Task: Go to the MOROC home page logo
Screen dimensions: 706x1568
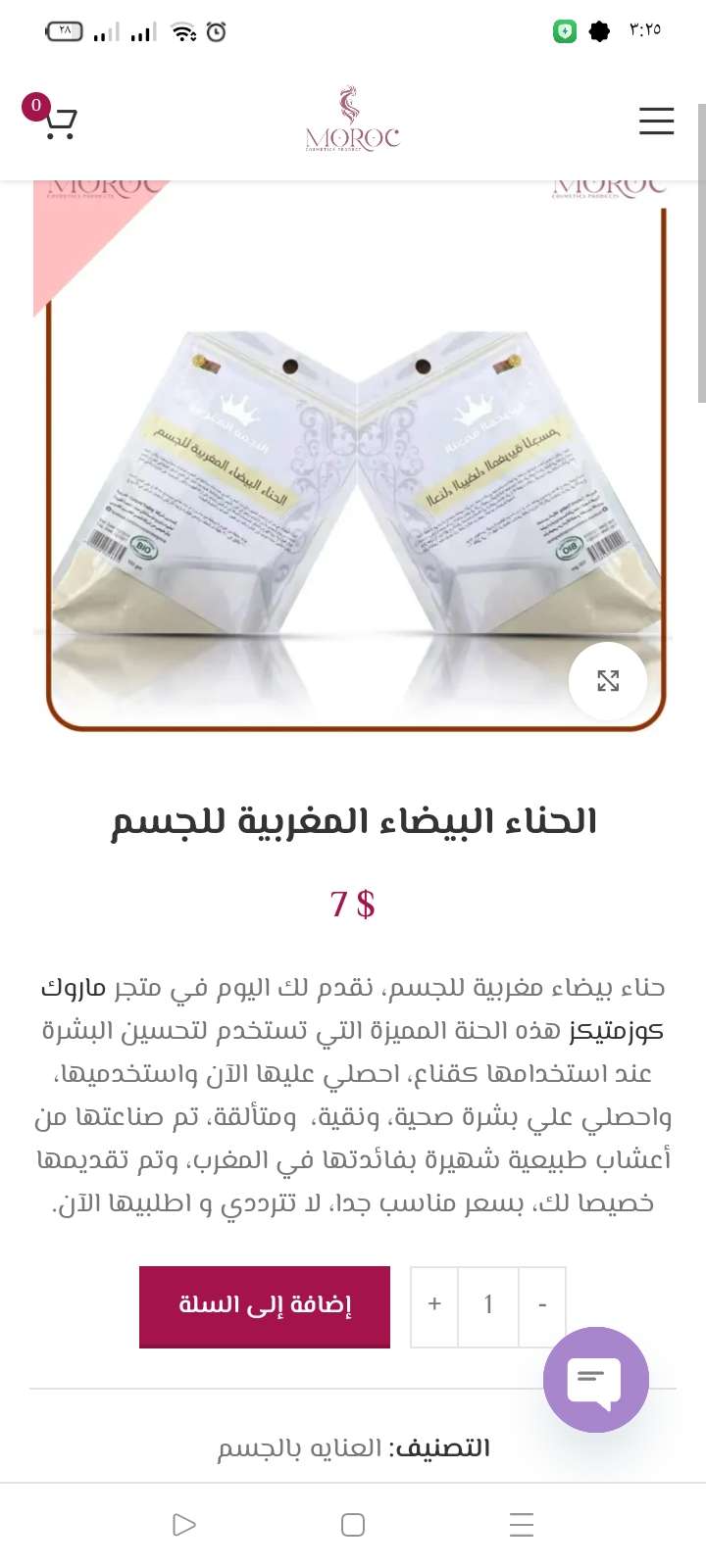Action: 353,122
